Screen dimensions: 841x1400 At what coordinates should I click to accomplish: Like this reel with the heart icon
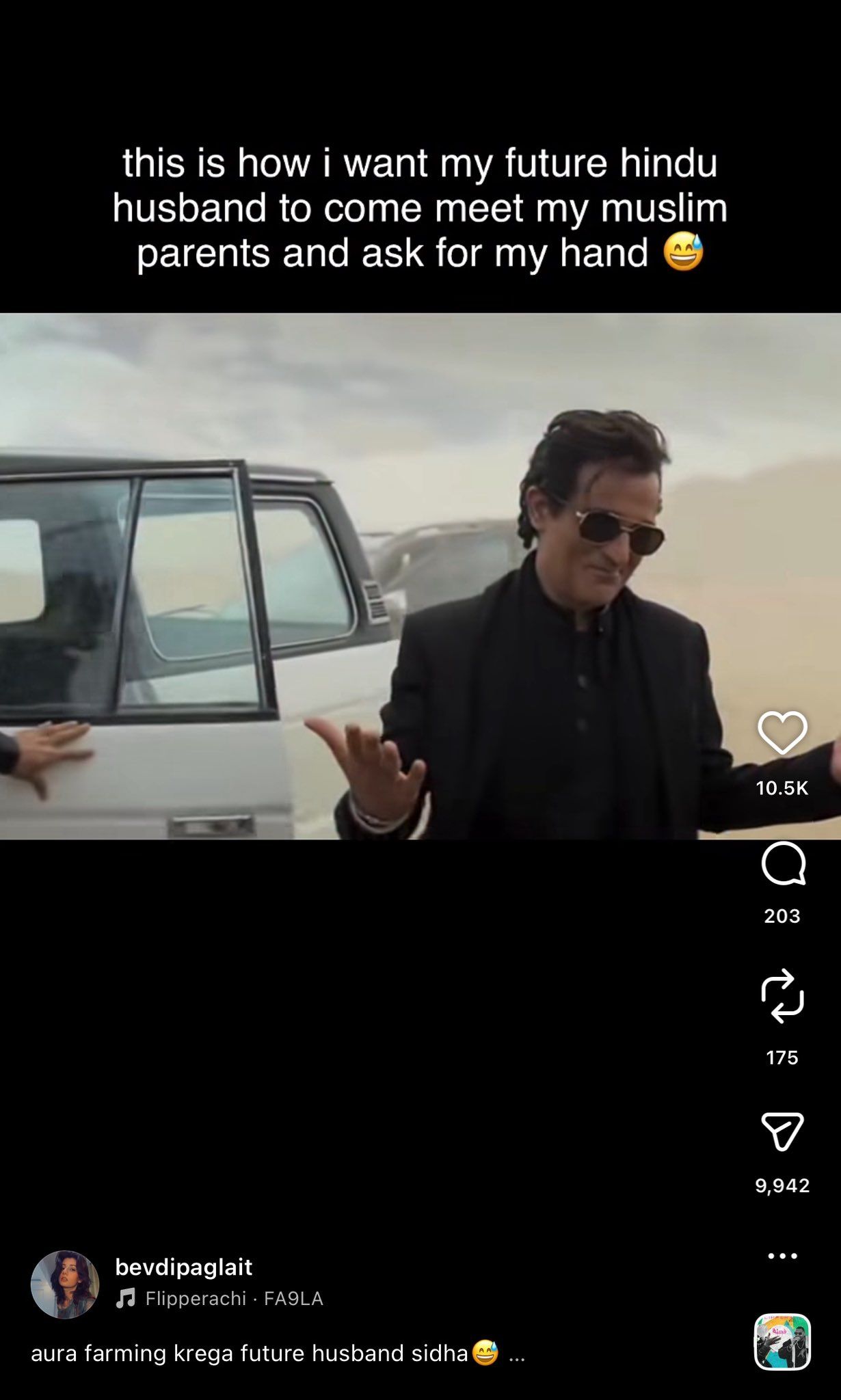[782, 733]
